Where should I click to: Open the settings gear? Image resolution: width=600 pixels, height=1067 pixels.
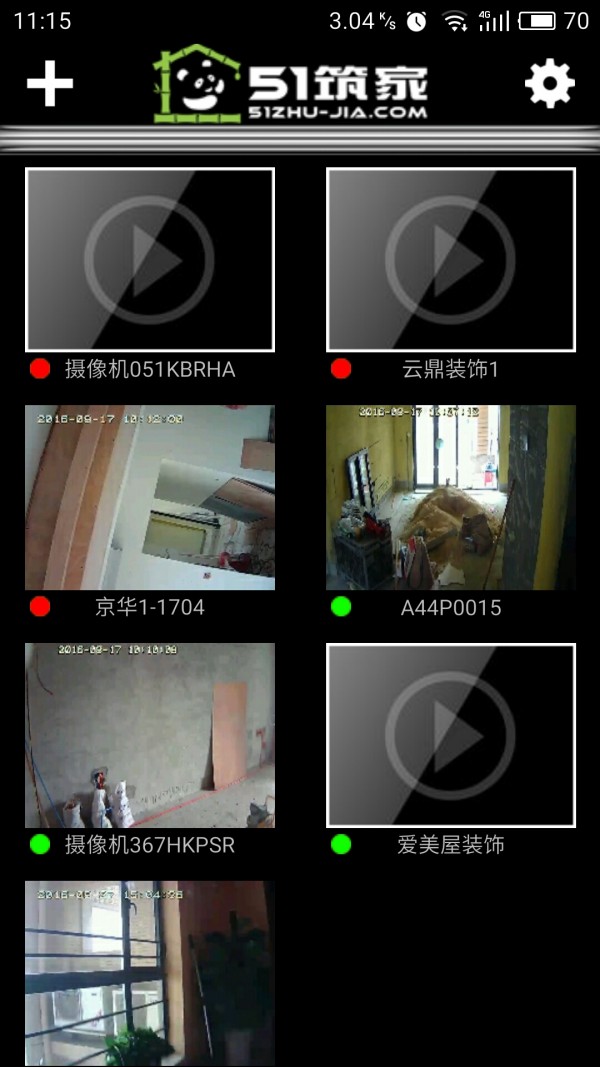pyautogui.click(x=549, y=84)
